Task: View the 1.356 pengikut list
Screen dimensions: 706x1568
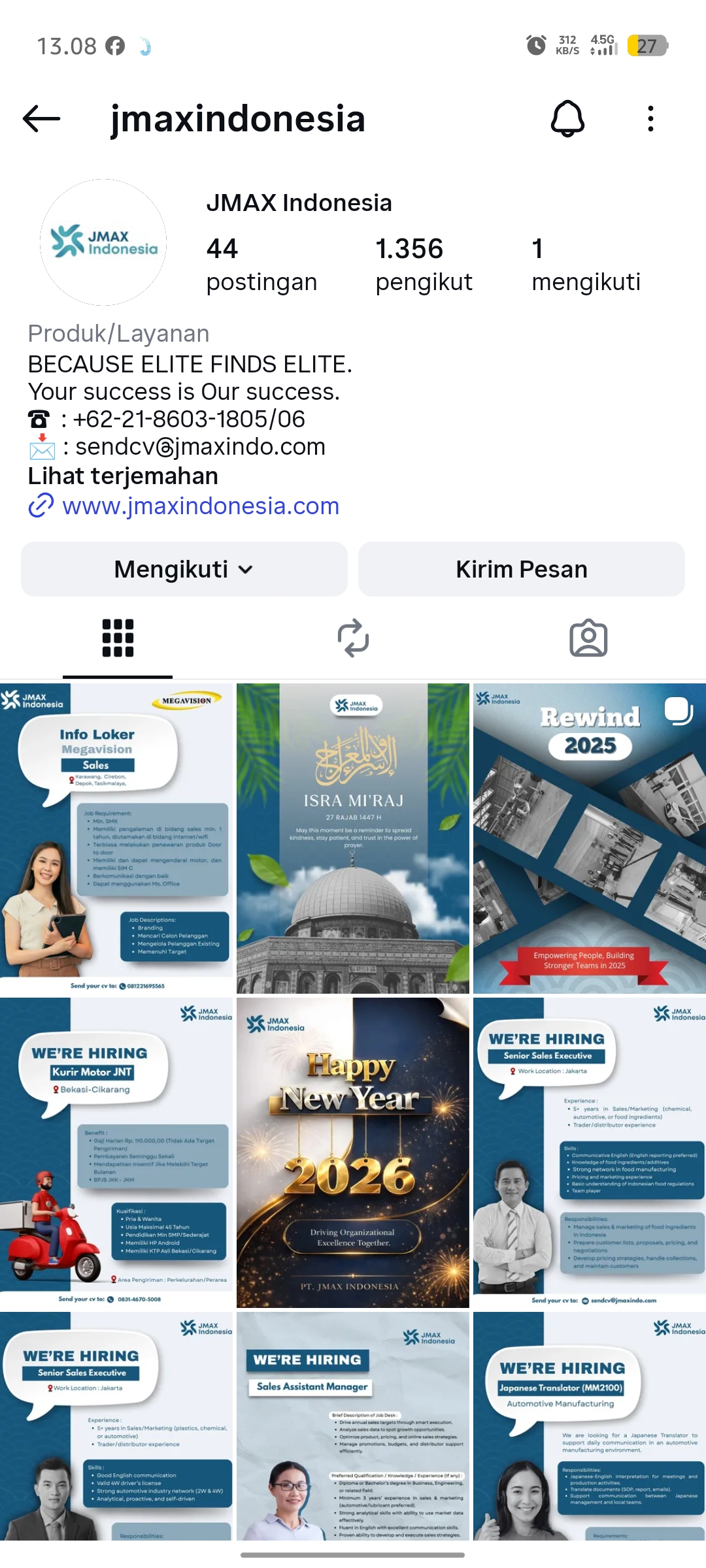Action: pos(423,265)
